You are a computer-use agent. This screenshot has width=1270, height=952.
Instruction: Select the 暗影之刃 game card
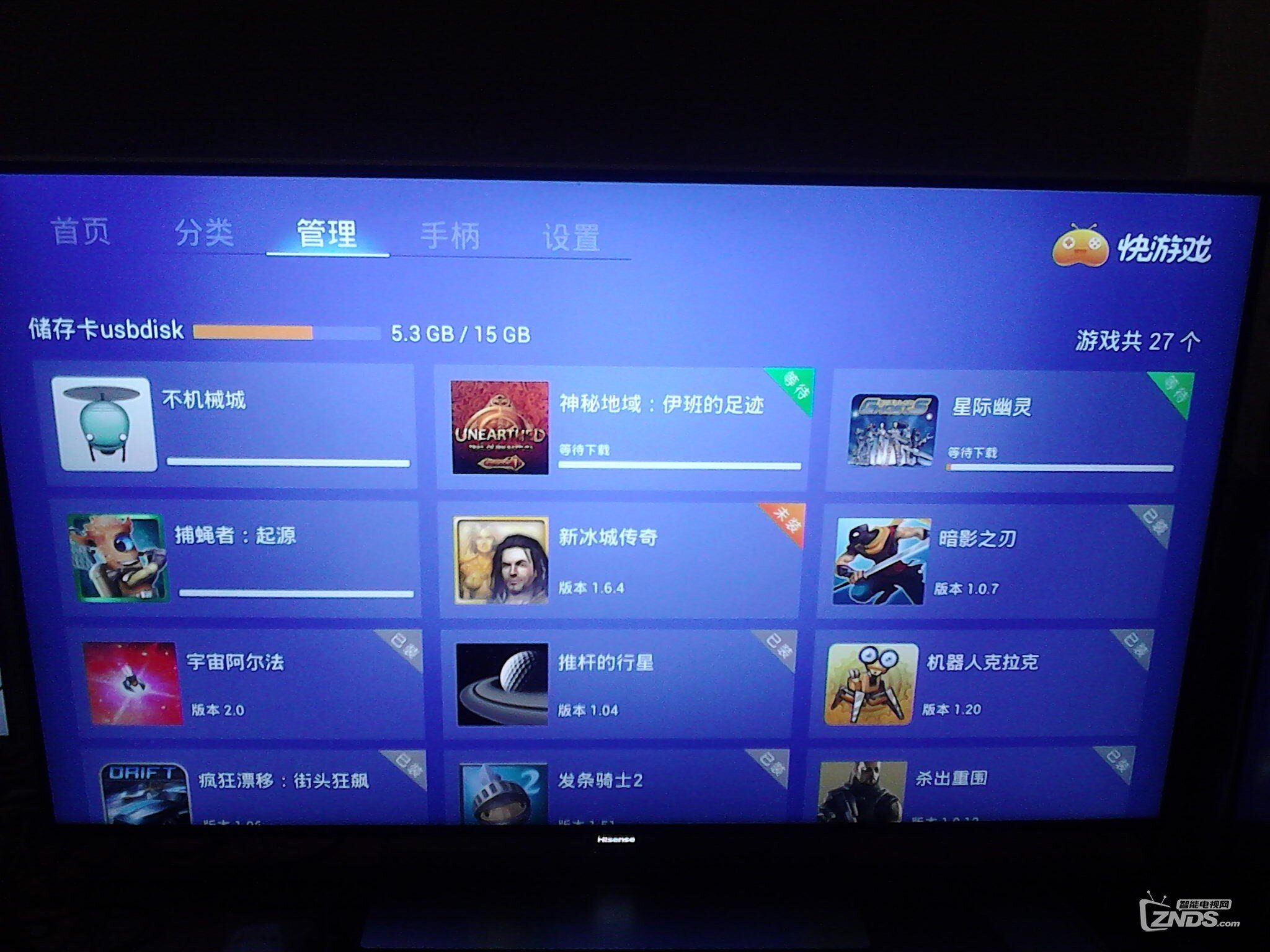[x=995, y=561]
